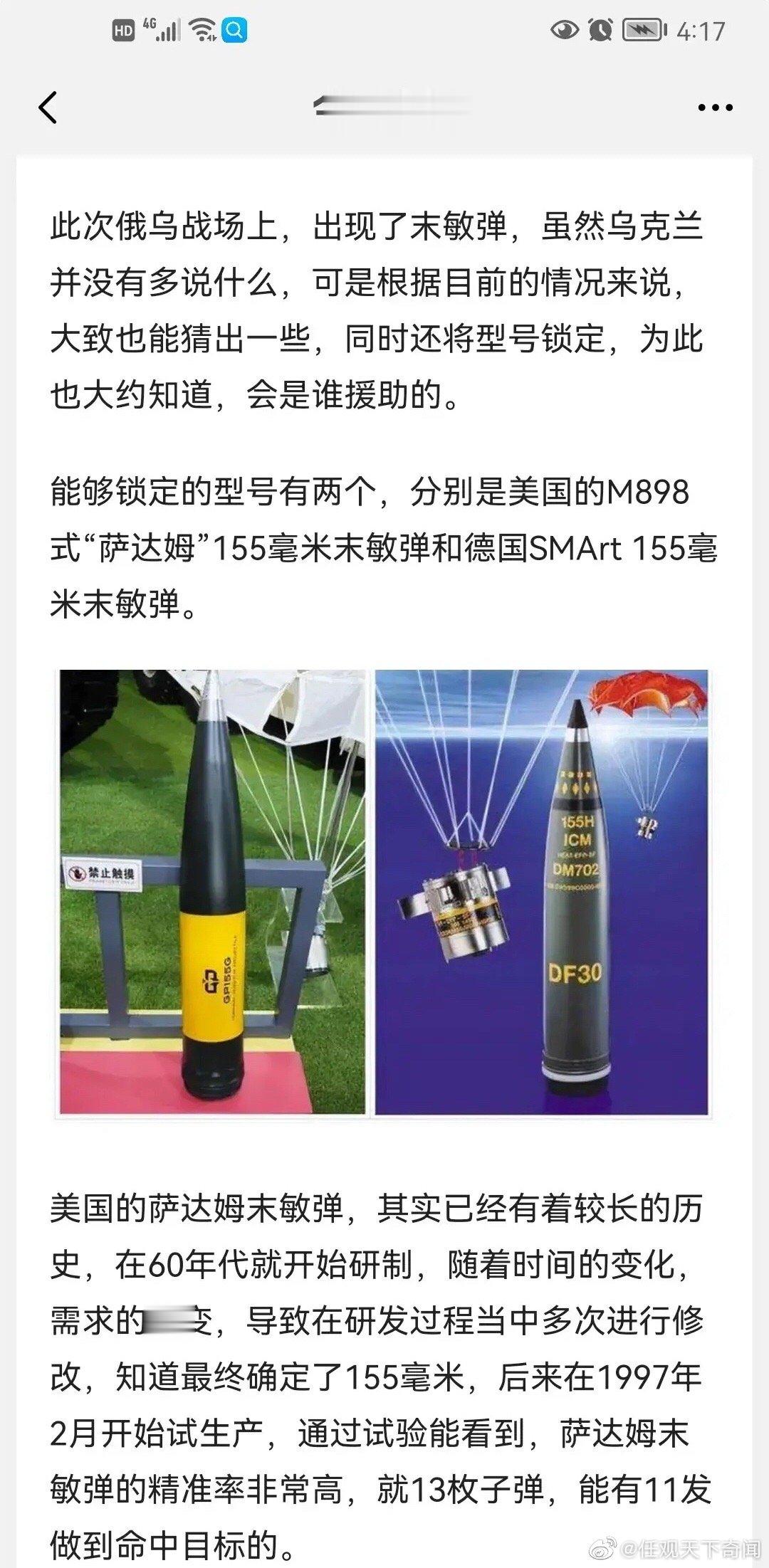Image resolution: width=769 pixels, height=1568 pixels.
Task: Open the three-dot overflow menu
Action: 715,108
